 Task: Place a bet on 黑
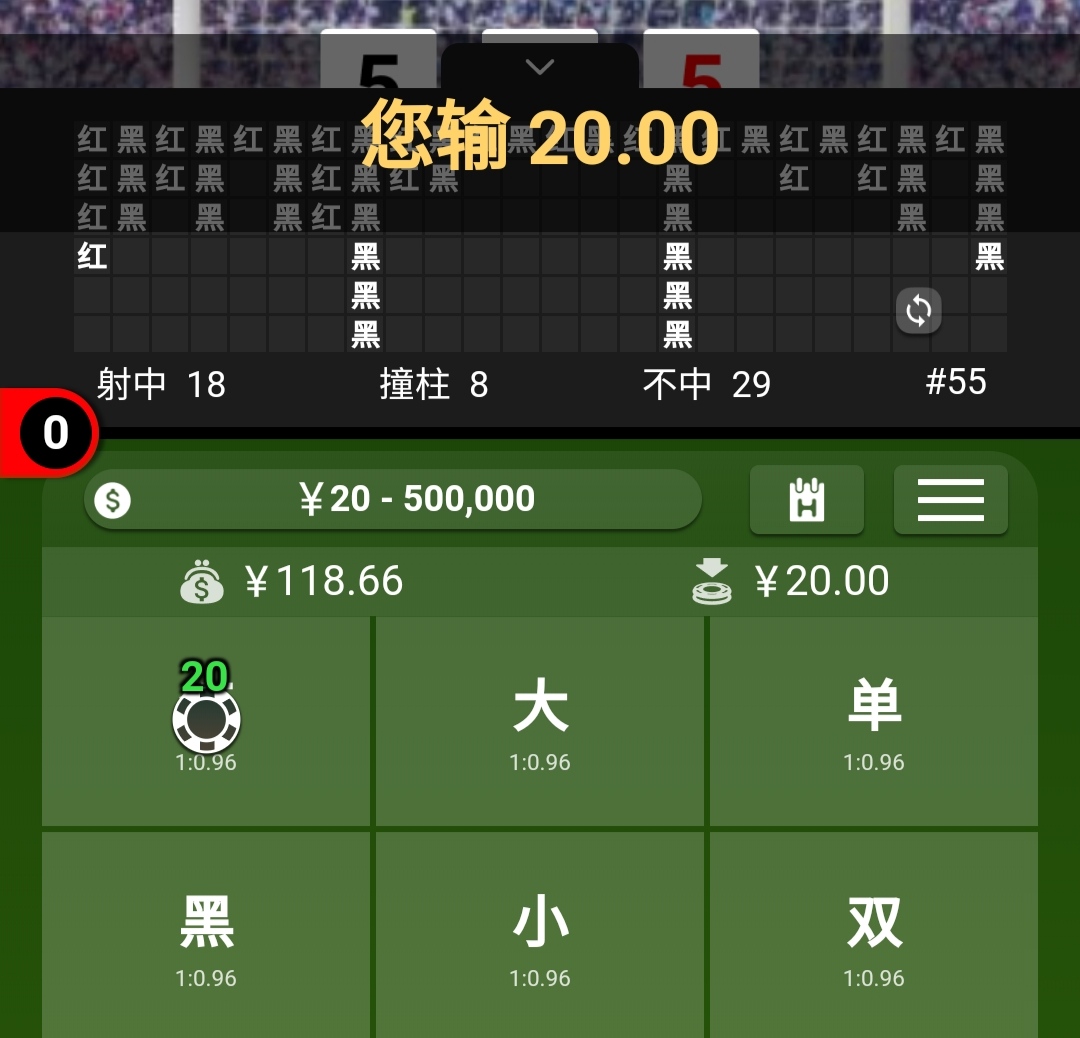click(206, 935)
